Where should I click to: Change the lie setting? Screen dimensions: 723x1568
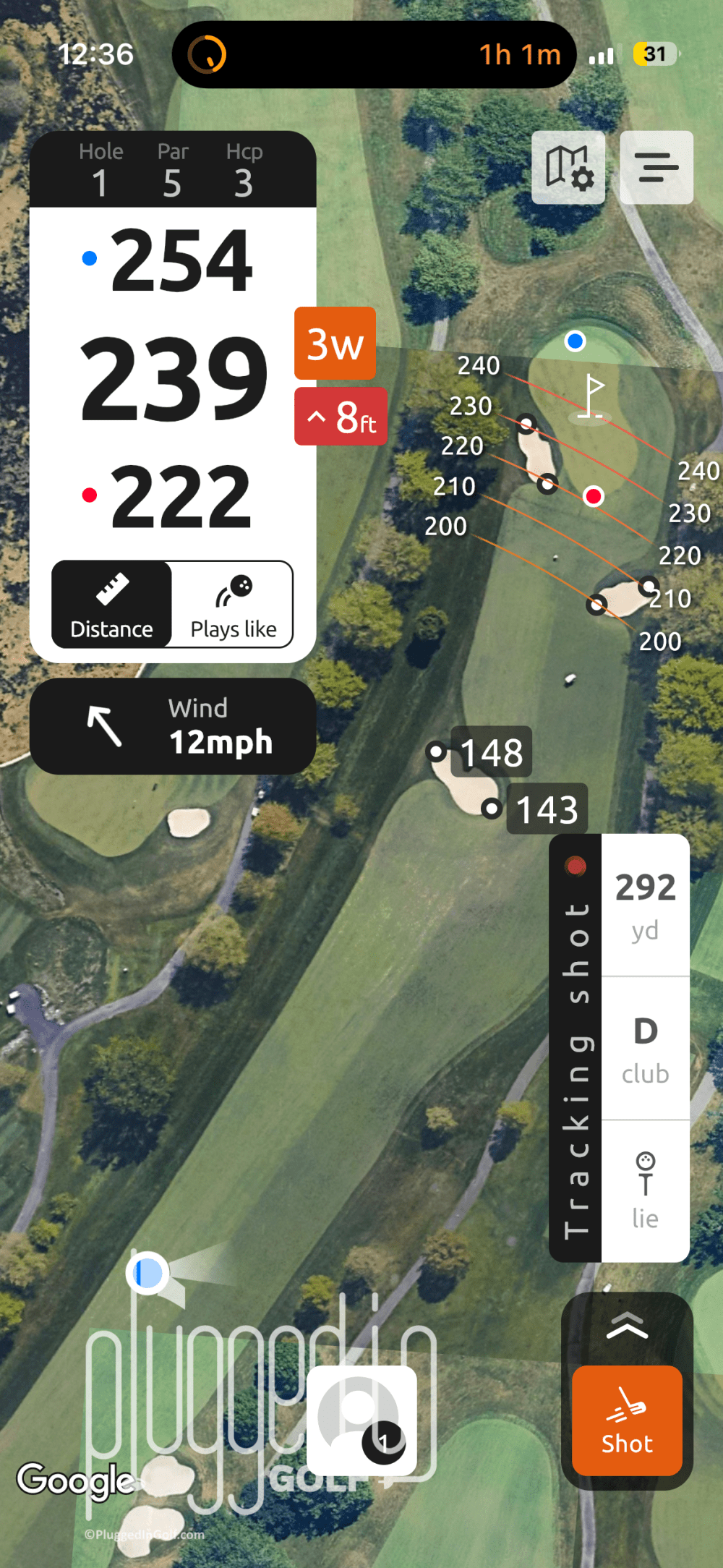click(645, 1190)
